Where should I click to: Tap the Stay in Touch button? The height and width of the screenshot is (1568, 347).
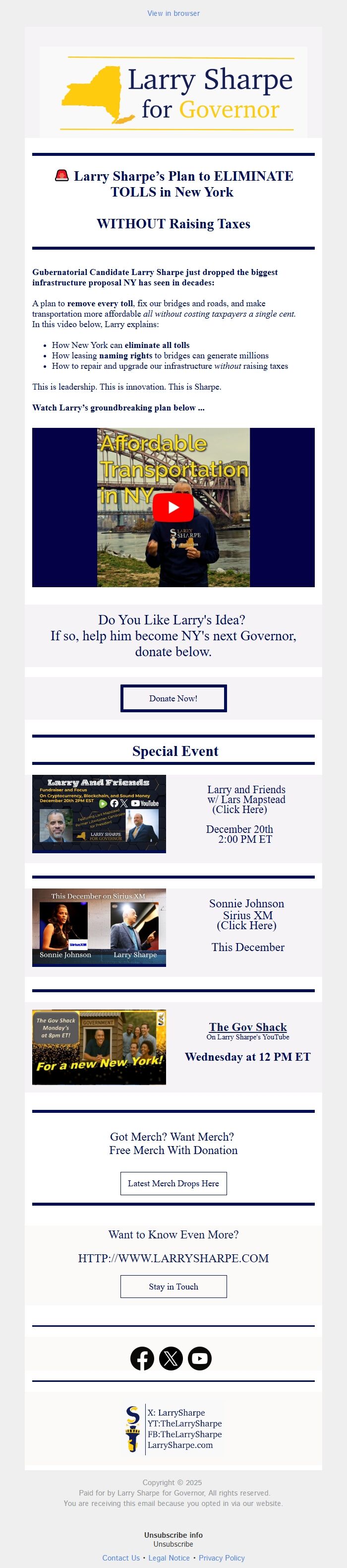coord(173,1286)
